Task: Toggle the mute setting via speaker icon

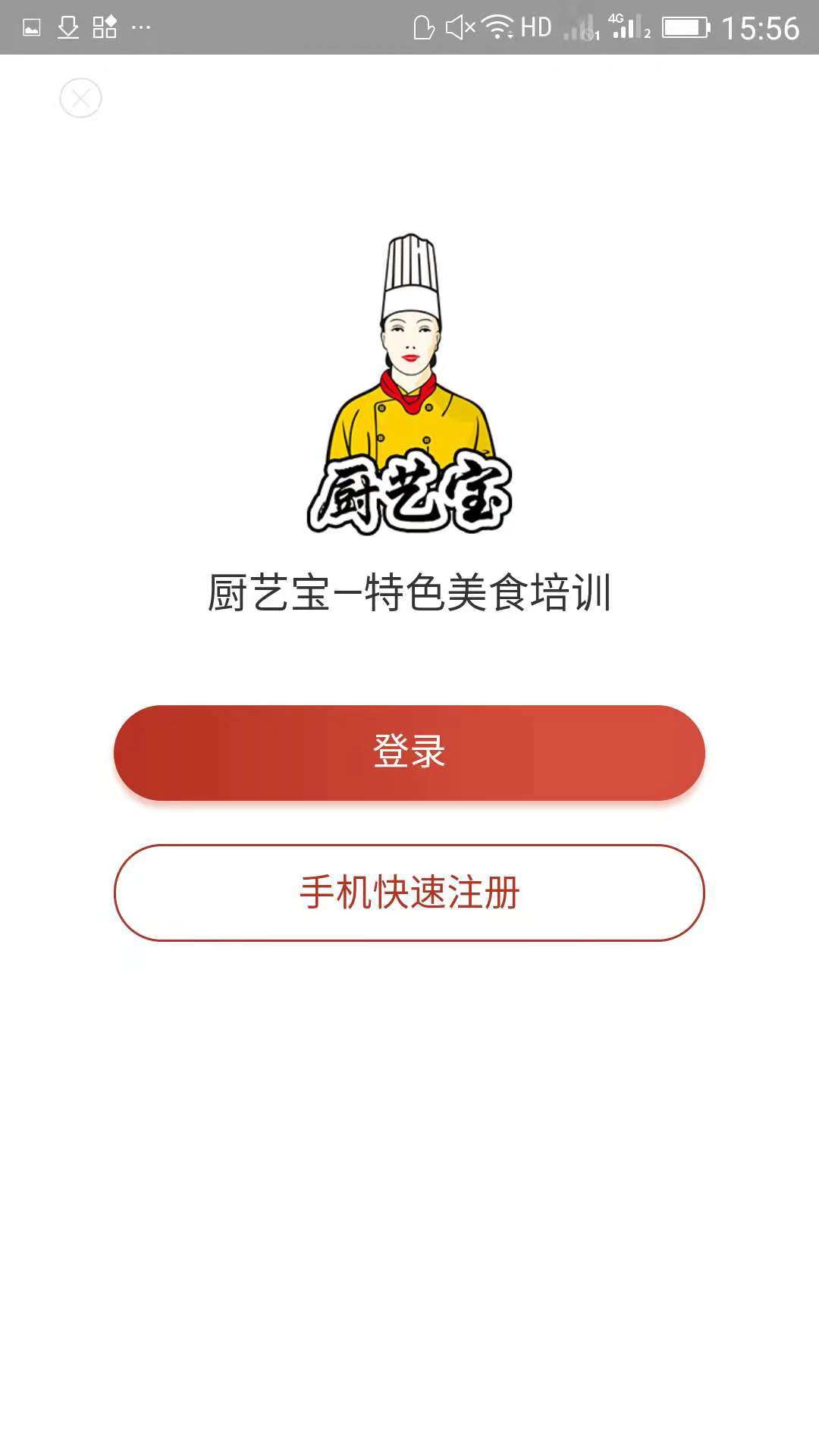Action: coord(459,24)
